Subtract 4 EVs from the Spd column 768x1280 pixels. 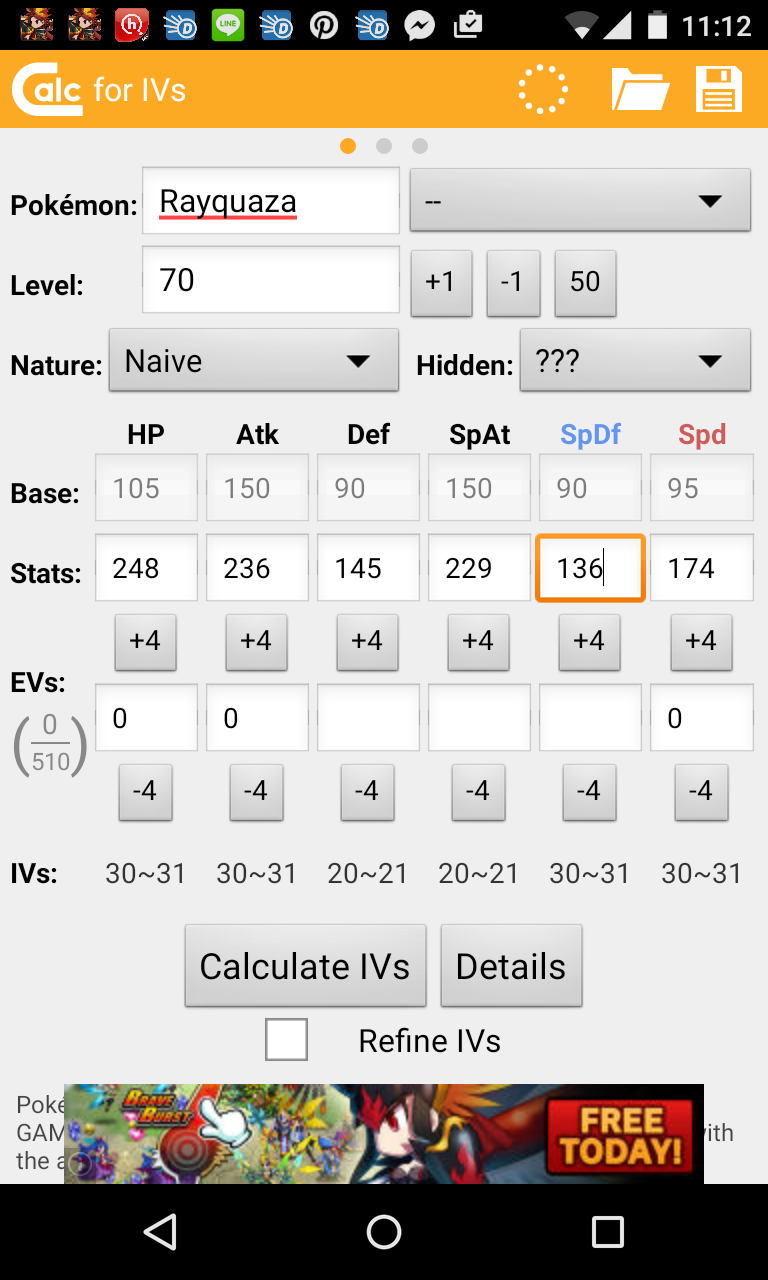(701, 791)
